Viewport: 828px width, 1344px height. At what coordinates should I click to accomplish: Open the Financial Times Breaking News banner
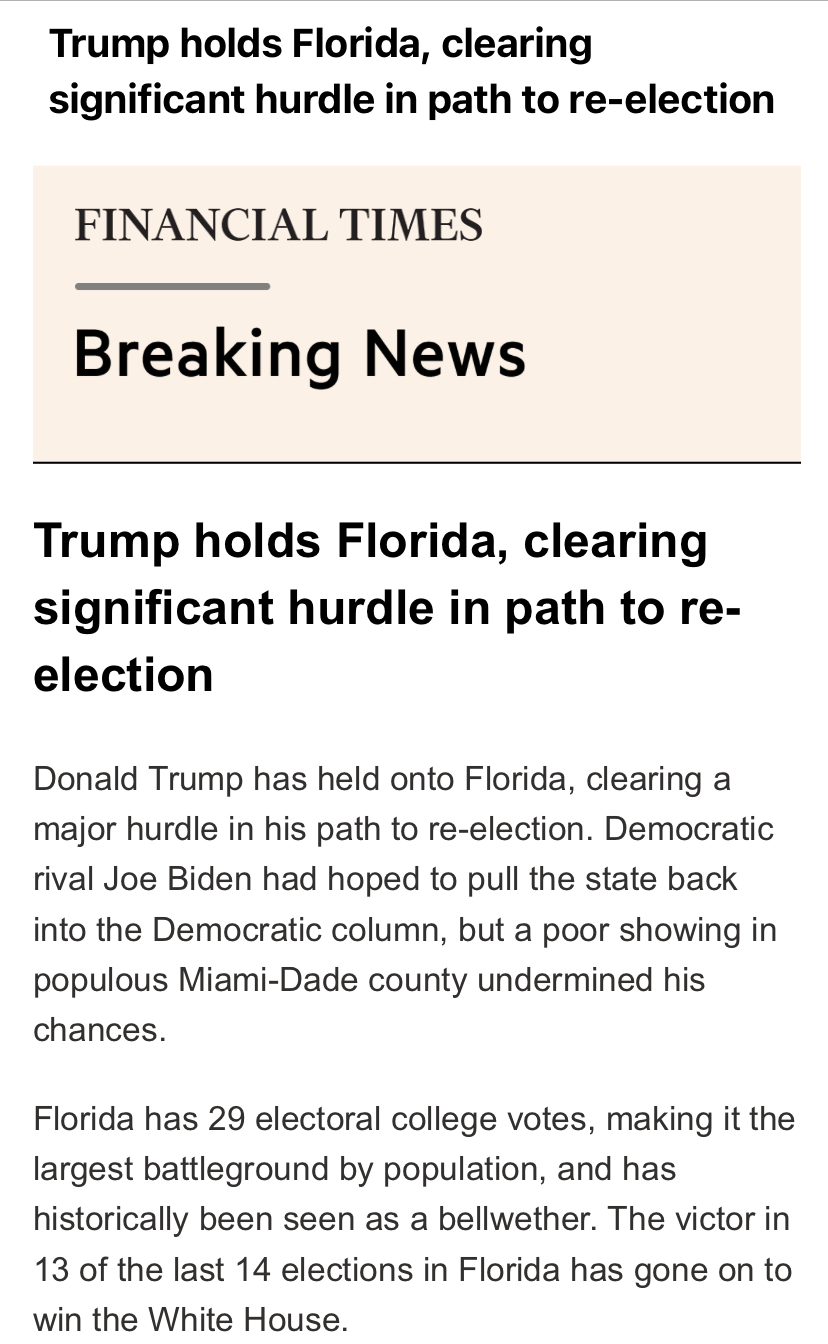(416, 312)
